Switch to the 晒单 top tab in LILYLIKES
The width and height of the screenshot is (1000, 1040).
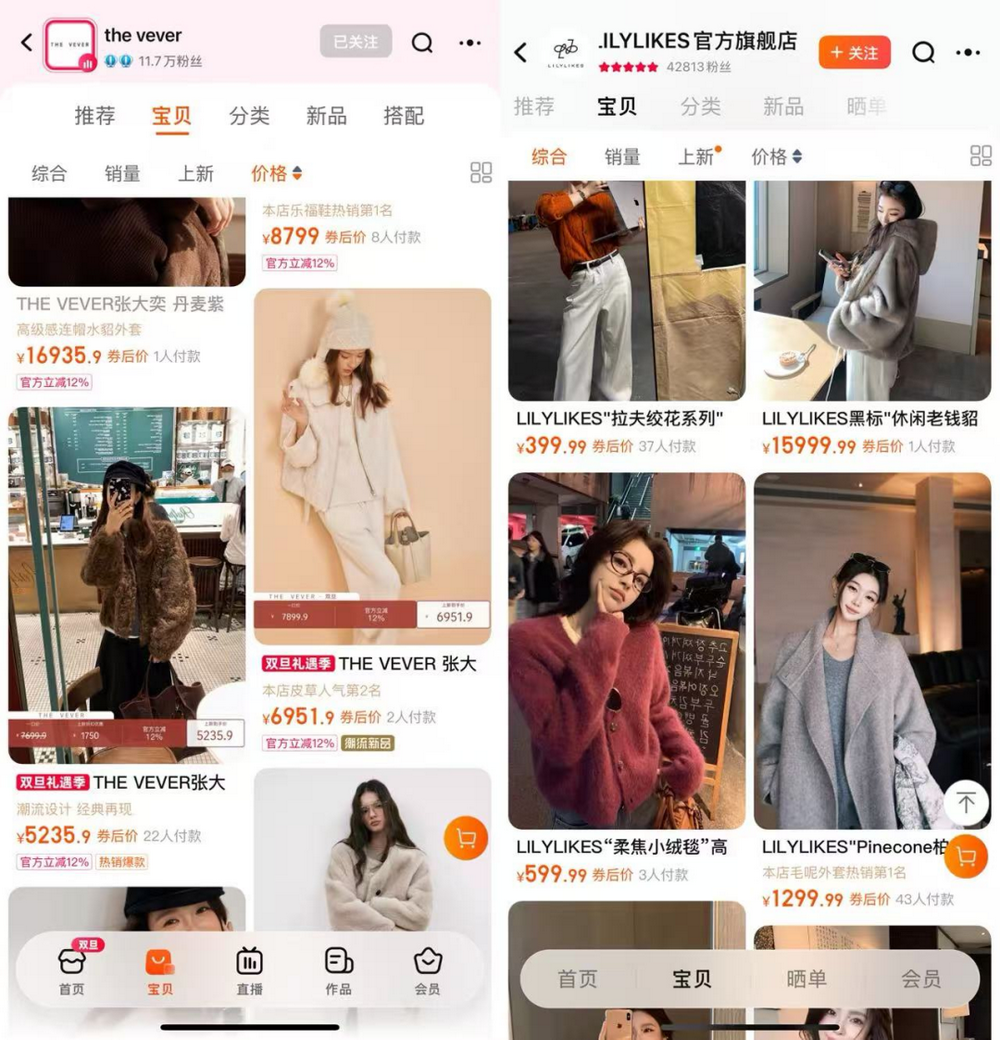(864, 106)
